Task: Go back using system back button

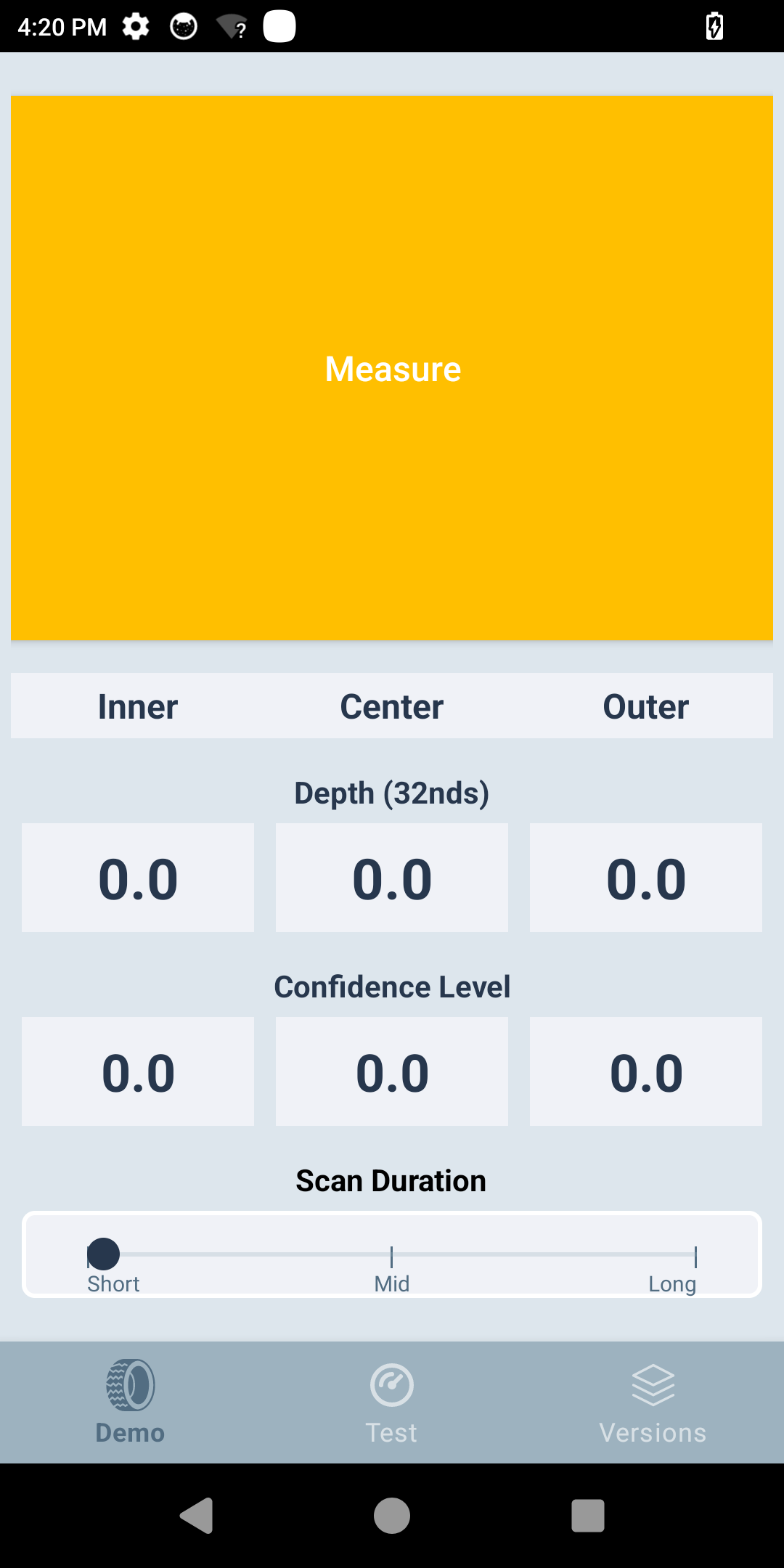Action: tap(196, 1516)
